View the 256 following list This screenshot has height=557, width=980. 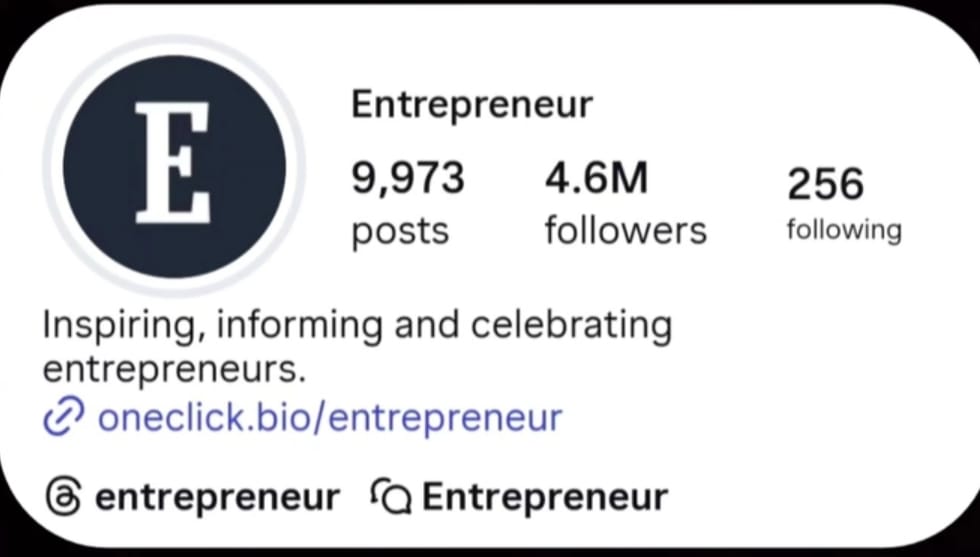coord(843,205)
